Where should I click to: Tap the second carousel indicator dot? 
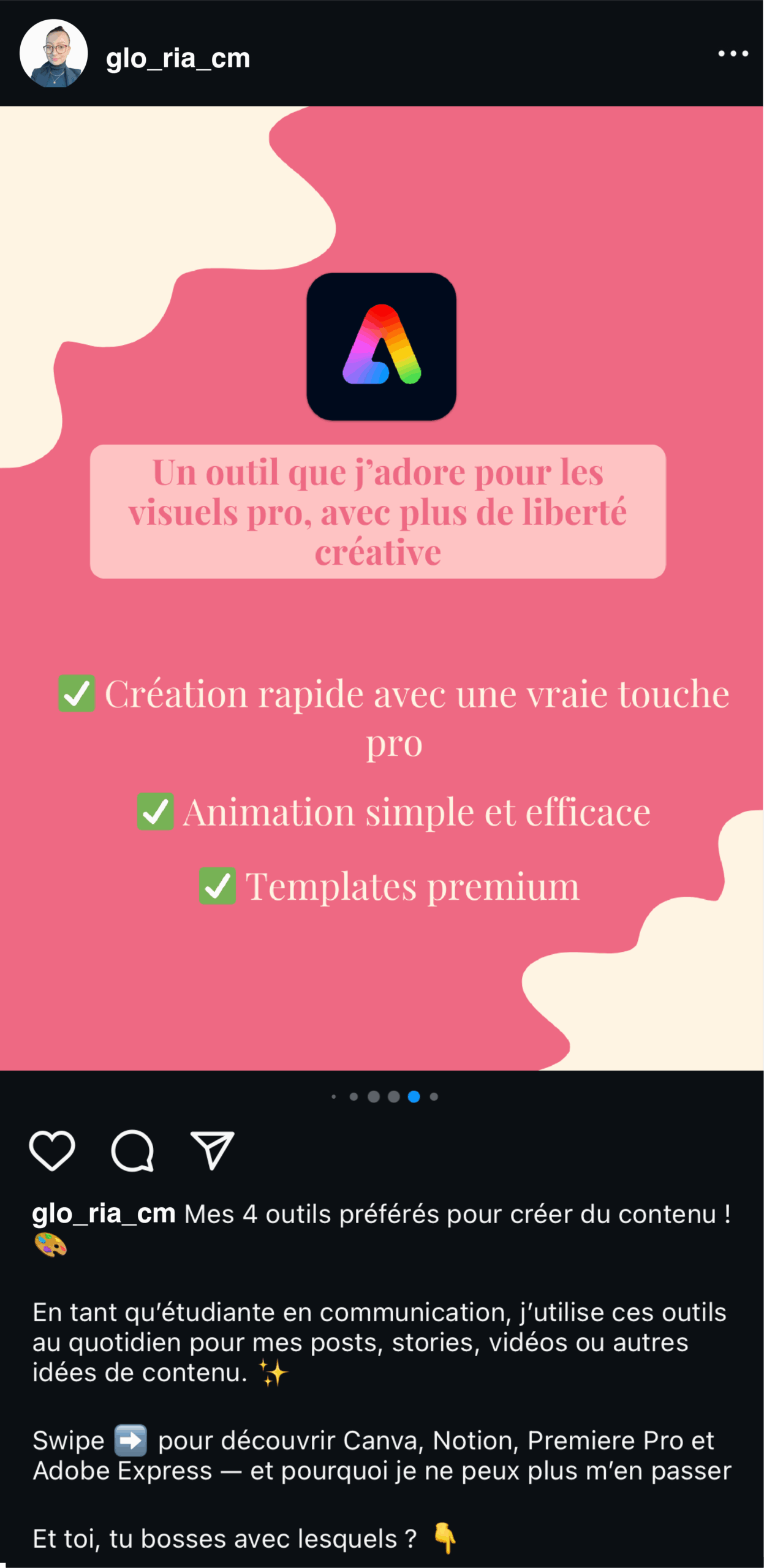pos(354,1096)
